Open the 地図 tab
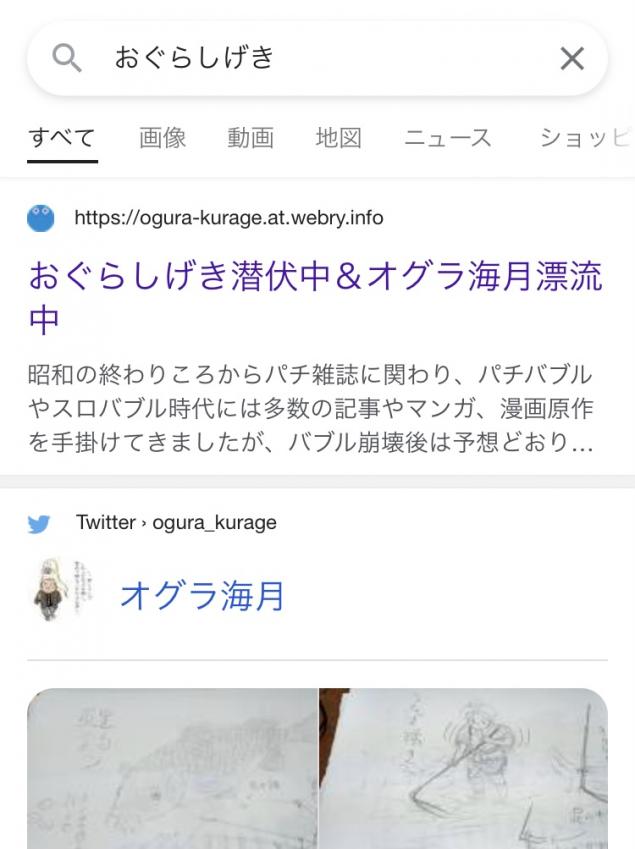This screenshot has width=635, height=849. 338,138
